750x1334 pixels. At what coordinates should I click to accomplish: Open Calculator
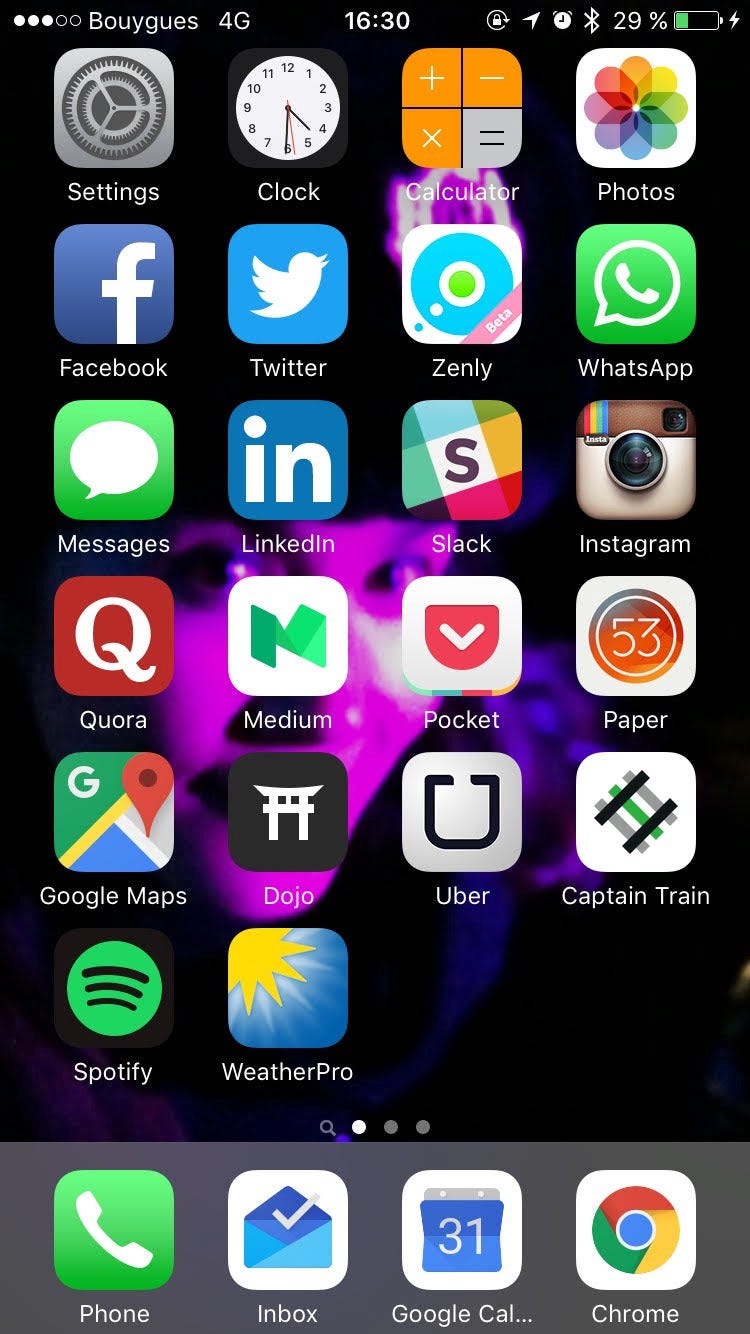[x=462, y=108]
